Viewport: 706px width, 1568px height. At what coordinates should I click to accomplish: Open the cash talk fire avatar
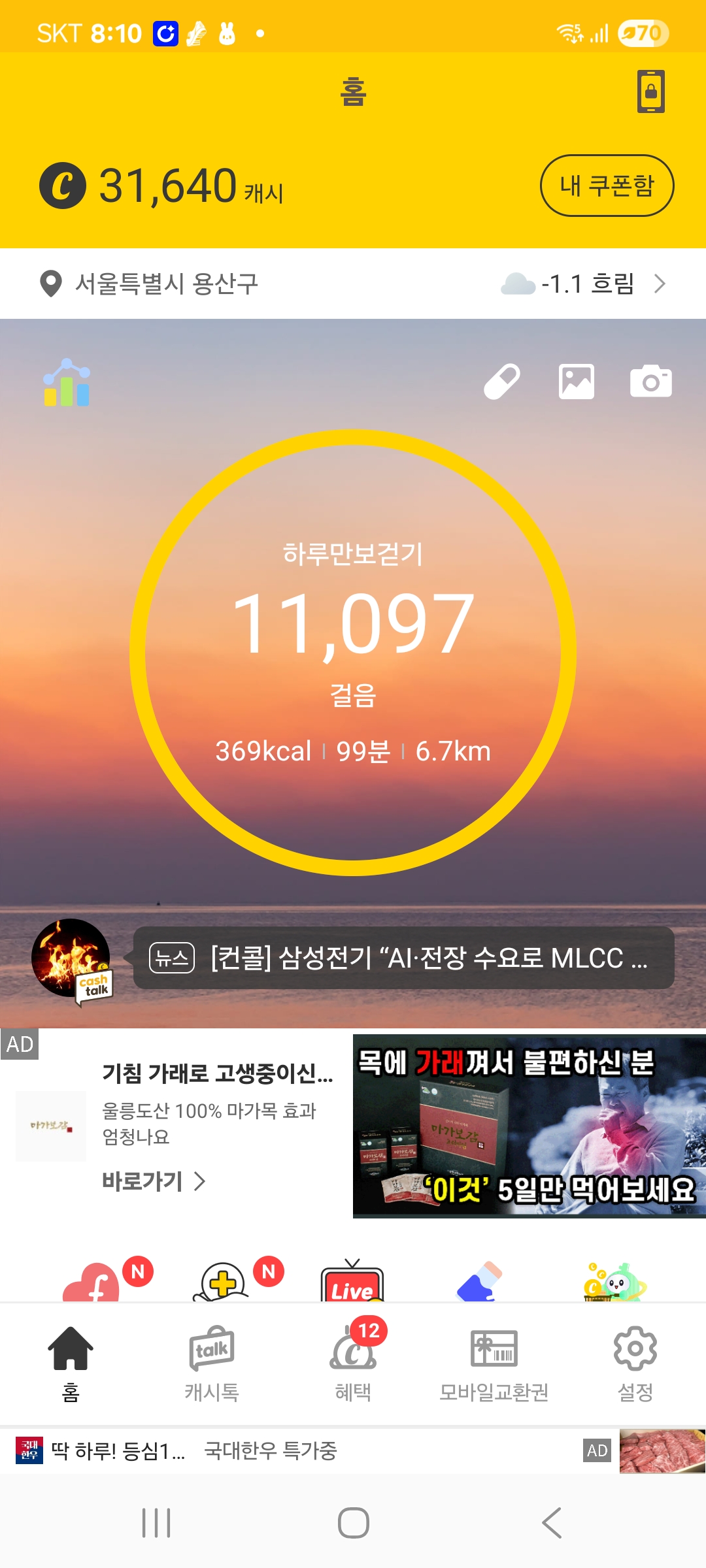click(72, 959)
